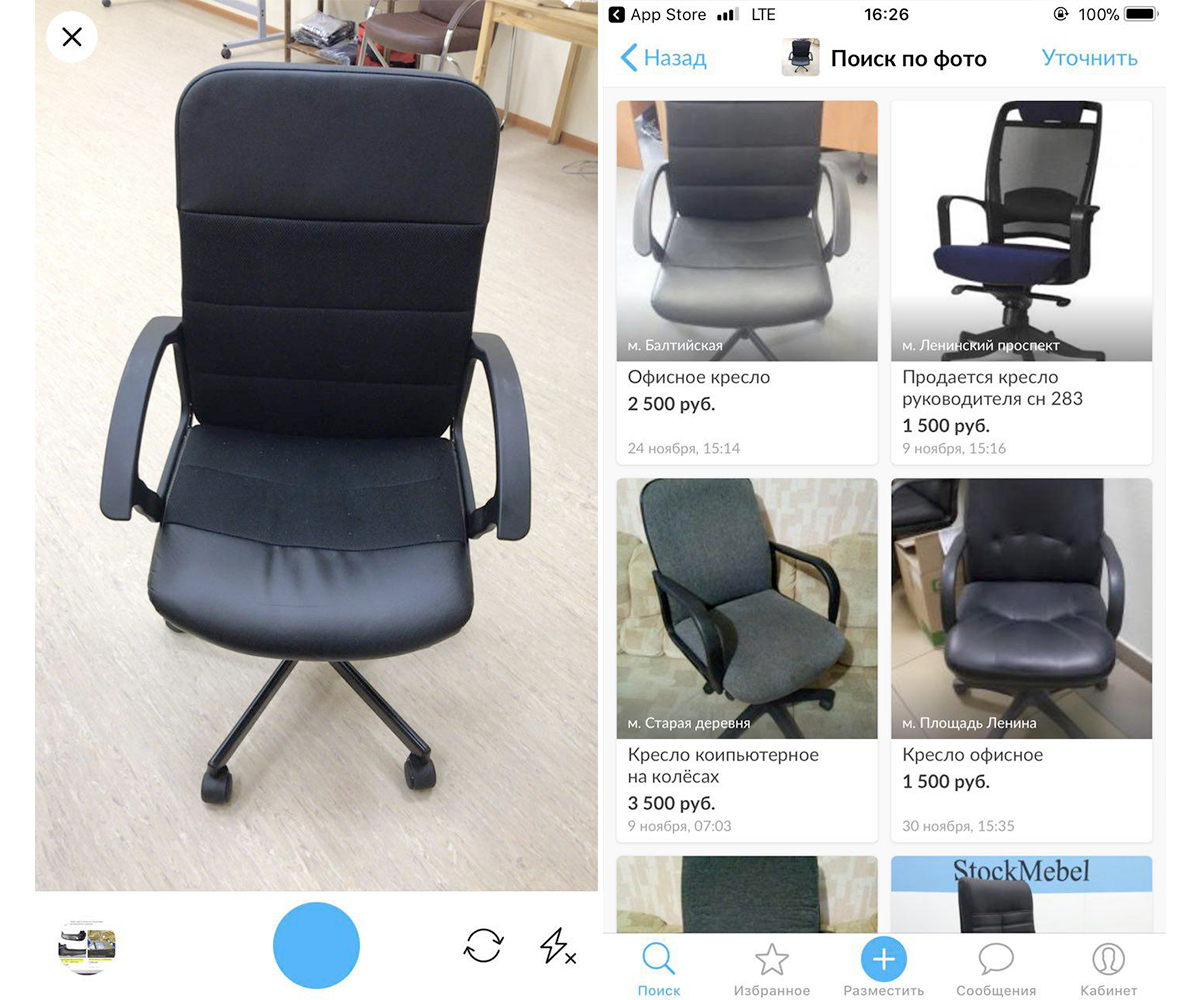Take a photo with the blue shutter button
Screen dimensions: 1200x1000
(316, 945)
